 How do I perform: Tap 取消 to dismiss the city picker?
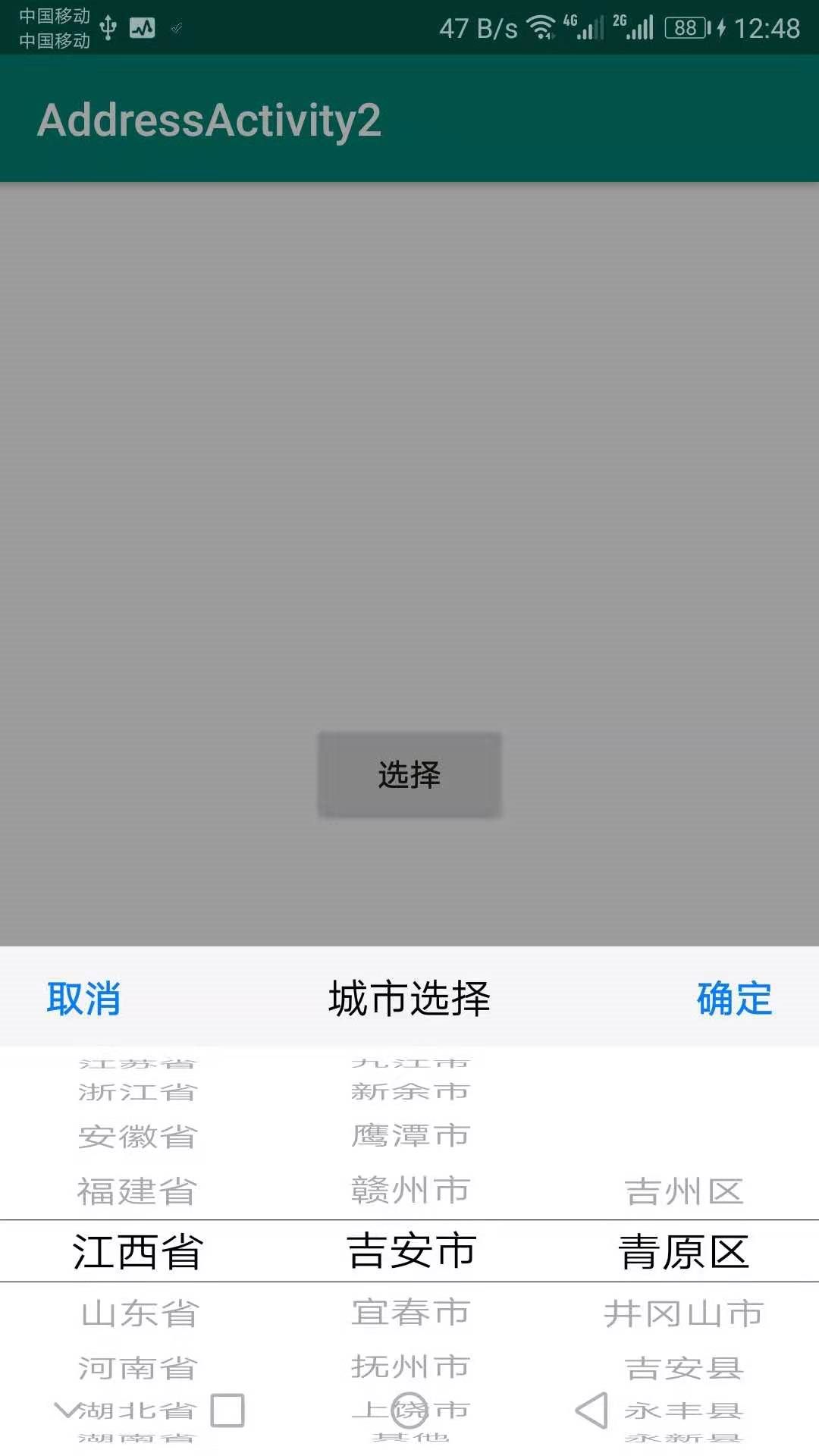click(84, 999)
